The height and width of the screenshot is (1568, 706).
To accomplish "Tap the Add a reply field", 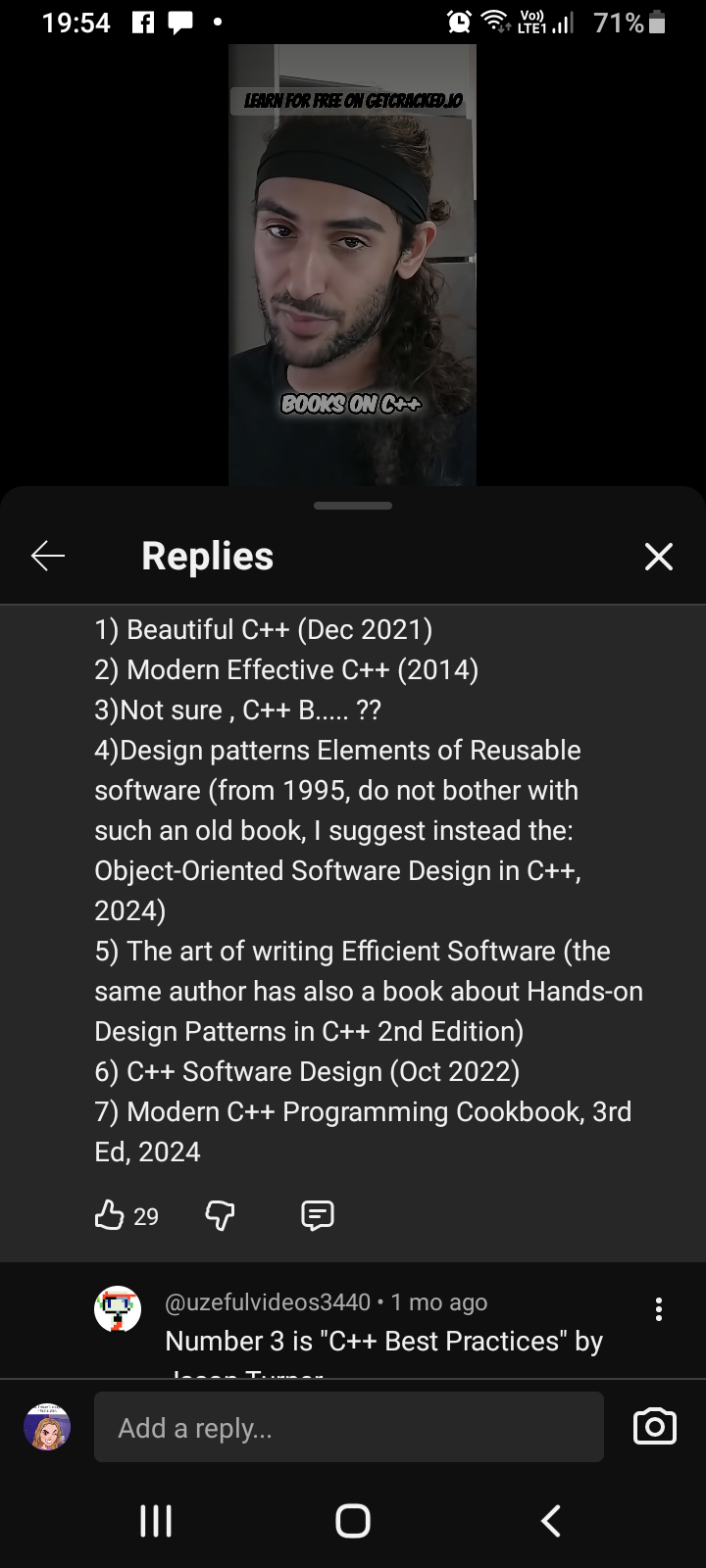I will tap(349, 1427).
